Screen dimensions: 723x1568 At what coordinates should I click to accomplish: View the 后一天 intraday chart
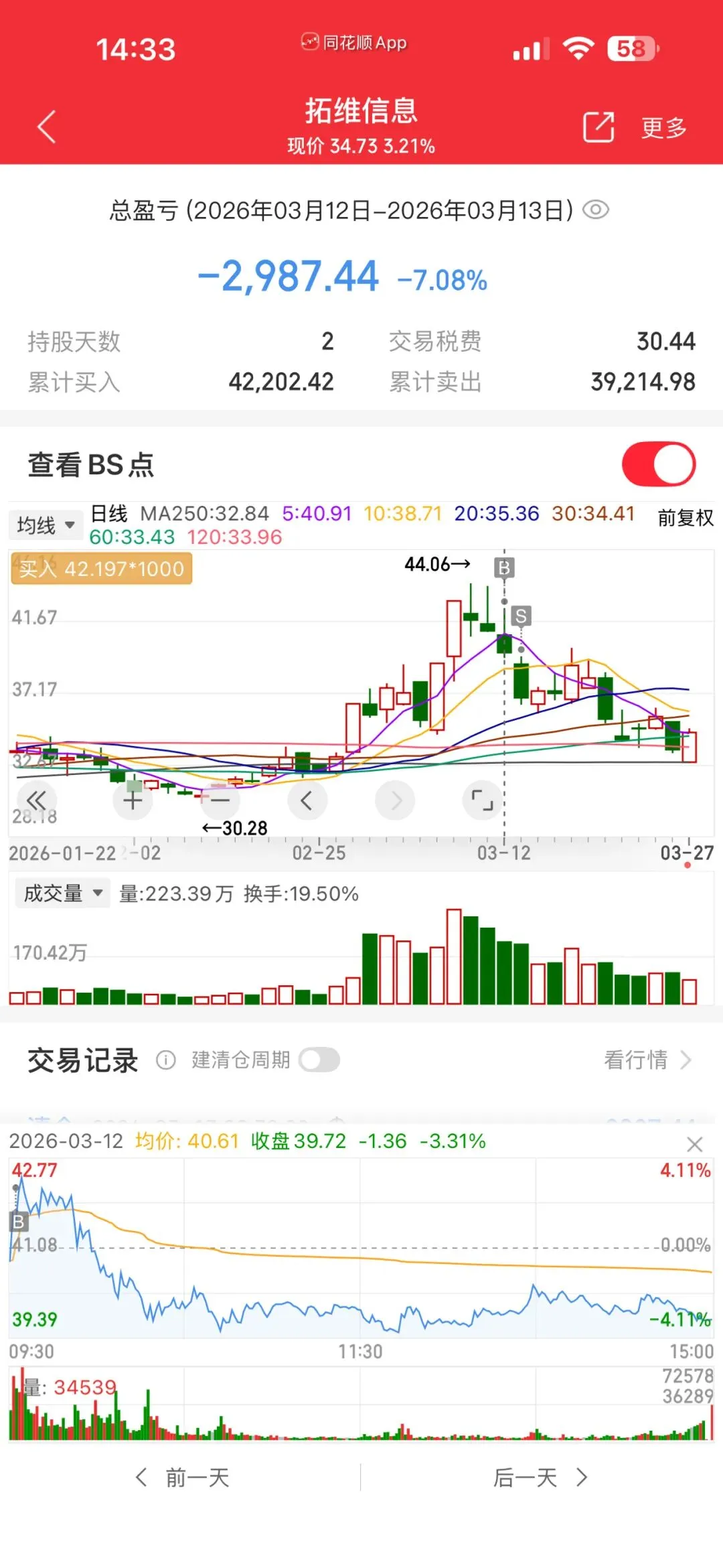click(x=540, y=1477)
